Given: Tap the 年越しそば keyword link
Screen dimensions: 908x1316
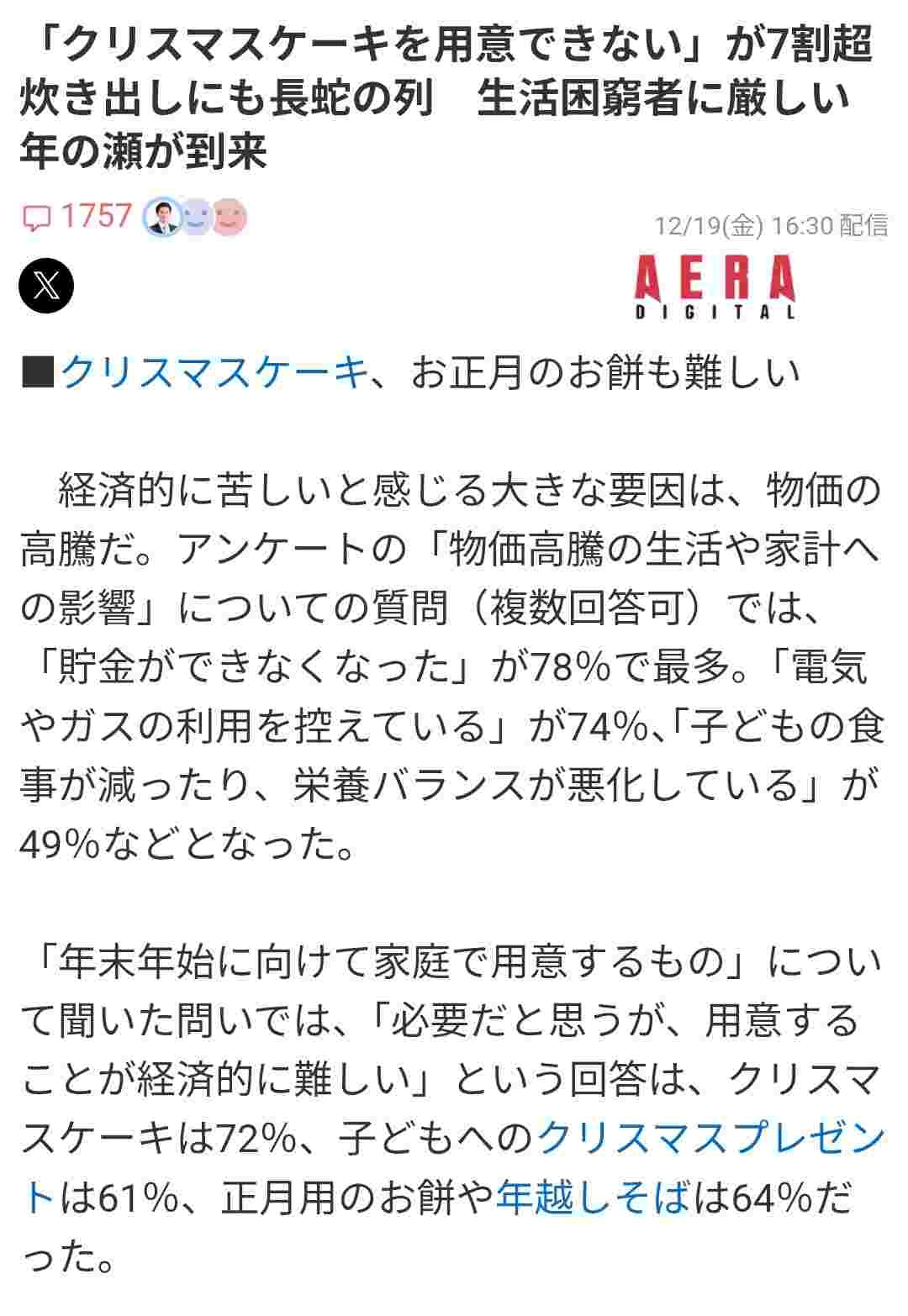Looking at the screenshot, I should (x=593, y=1198).
